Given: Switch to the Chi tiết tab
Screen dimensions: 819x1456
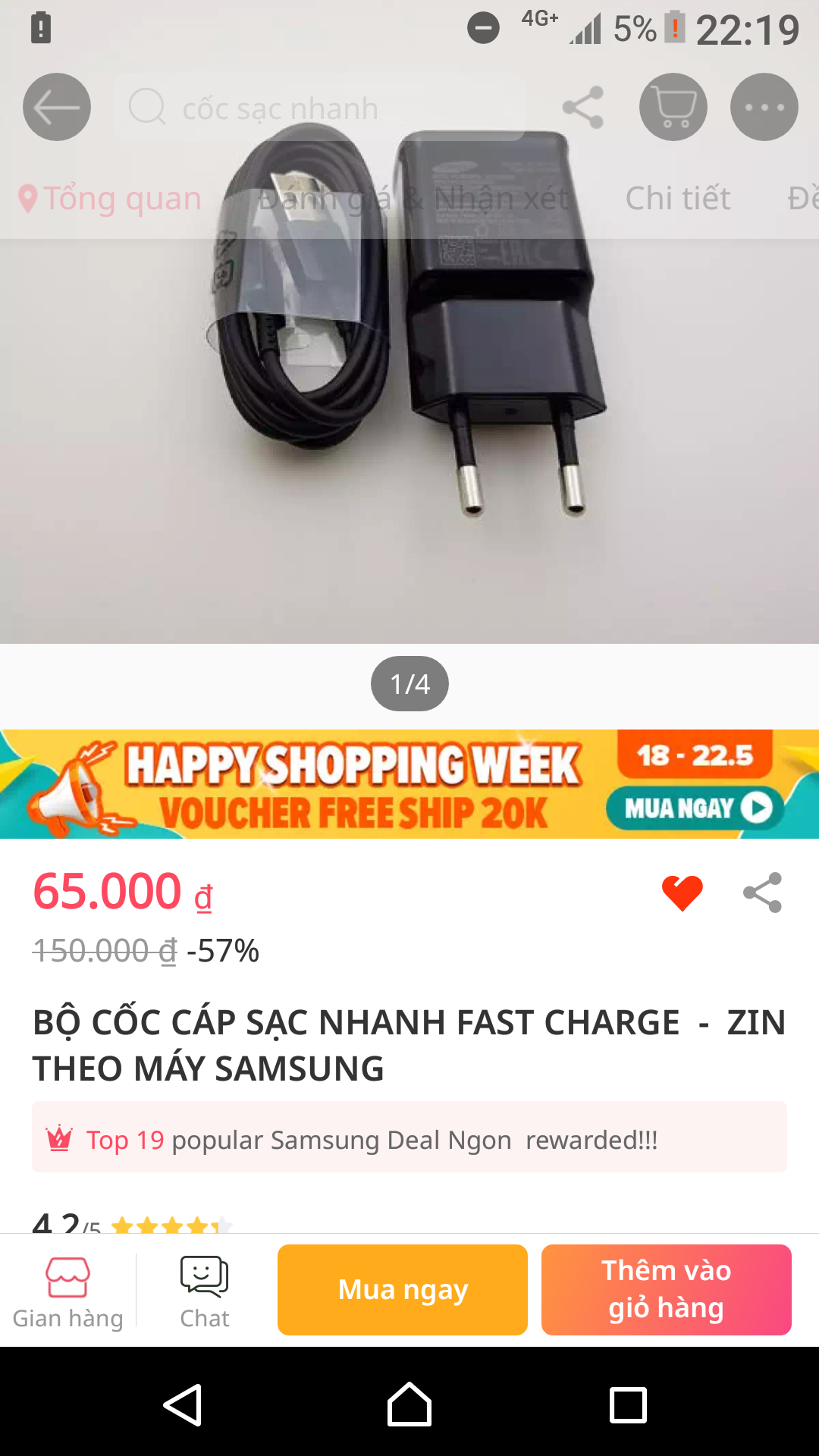Looking at the screenshot, I should pyautogui.click(x=677, y=199).
